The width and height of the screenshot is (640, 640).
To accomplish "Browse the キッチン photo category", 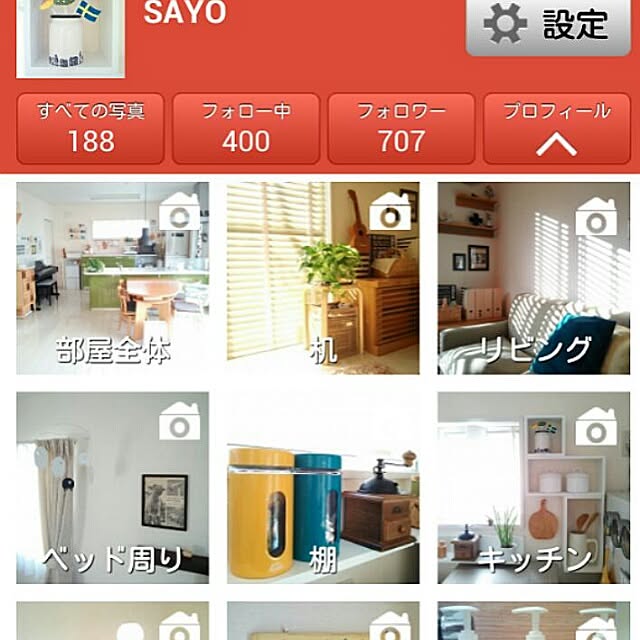I will point(533,487).
